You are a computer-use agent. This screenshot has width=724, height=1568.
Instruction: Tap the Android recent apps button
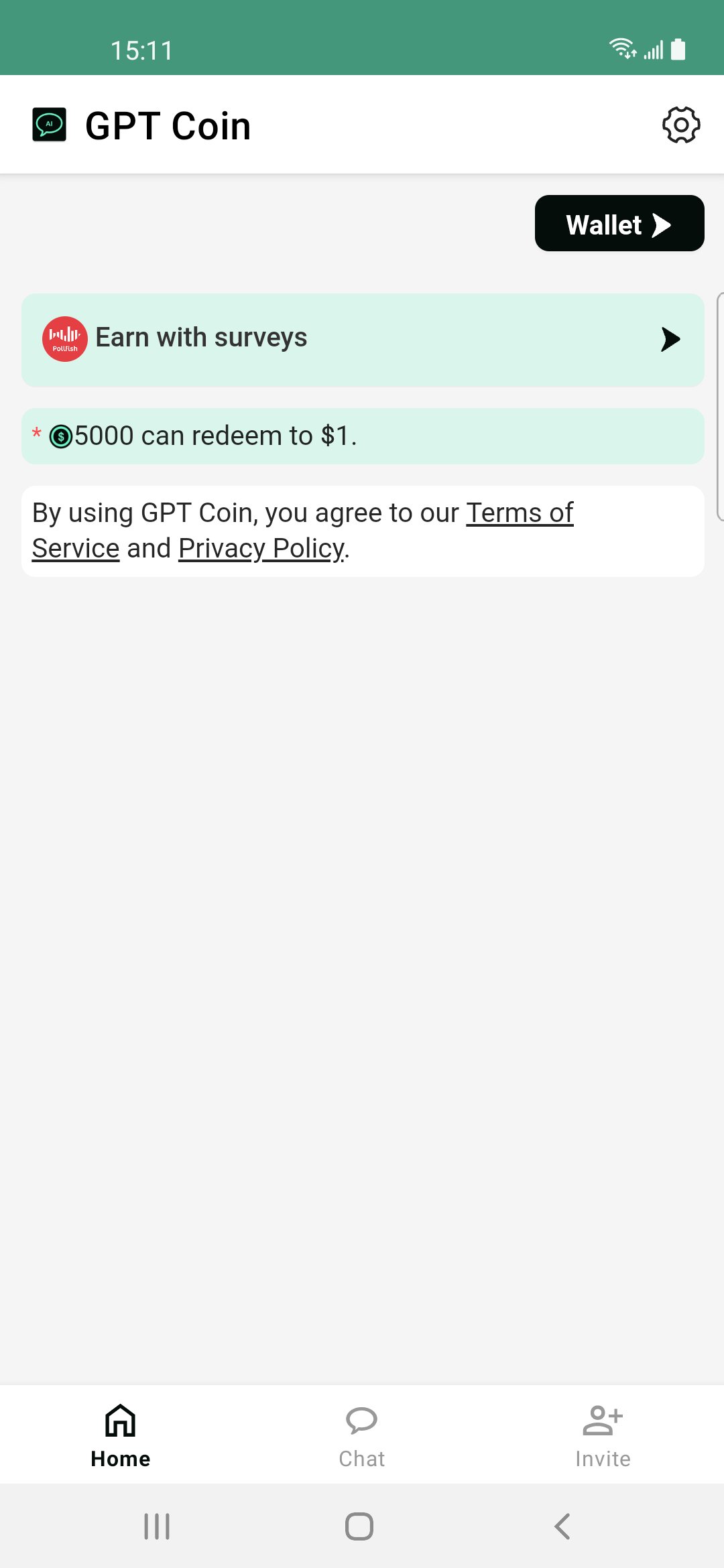[156, 1527]
